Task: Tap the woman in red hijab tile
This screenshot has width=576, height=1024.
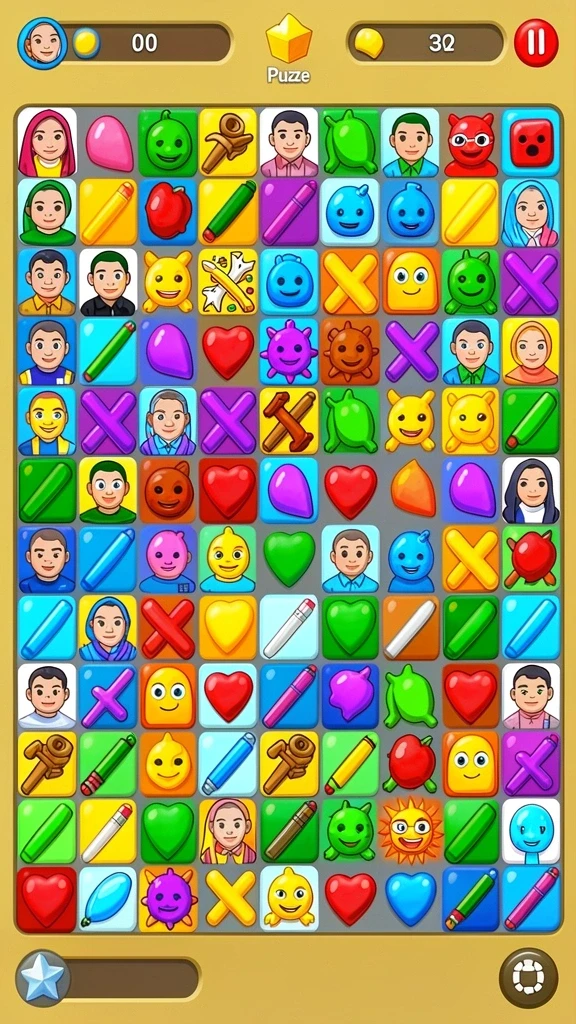Action: 47,144
